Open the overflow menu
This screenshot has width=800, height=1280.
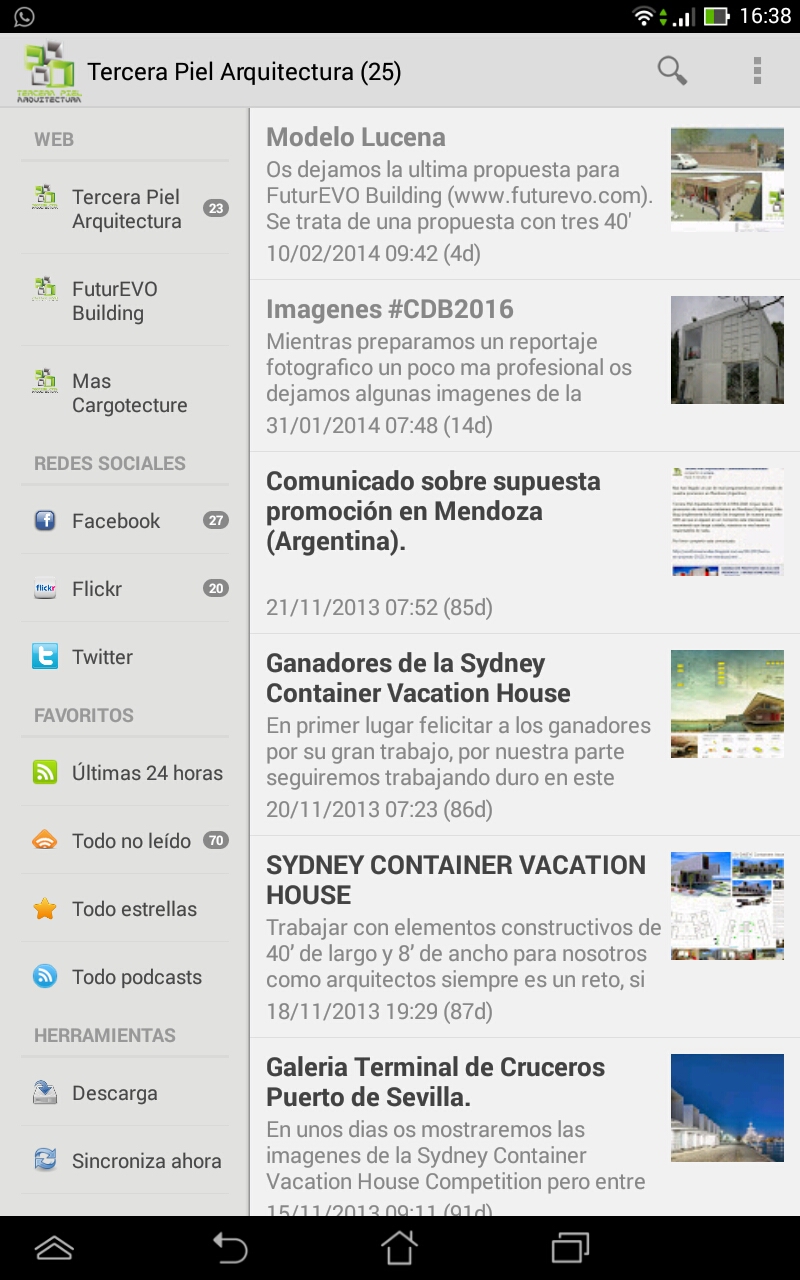(x=757, y=71)
